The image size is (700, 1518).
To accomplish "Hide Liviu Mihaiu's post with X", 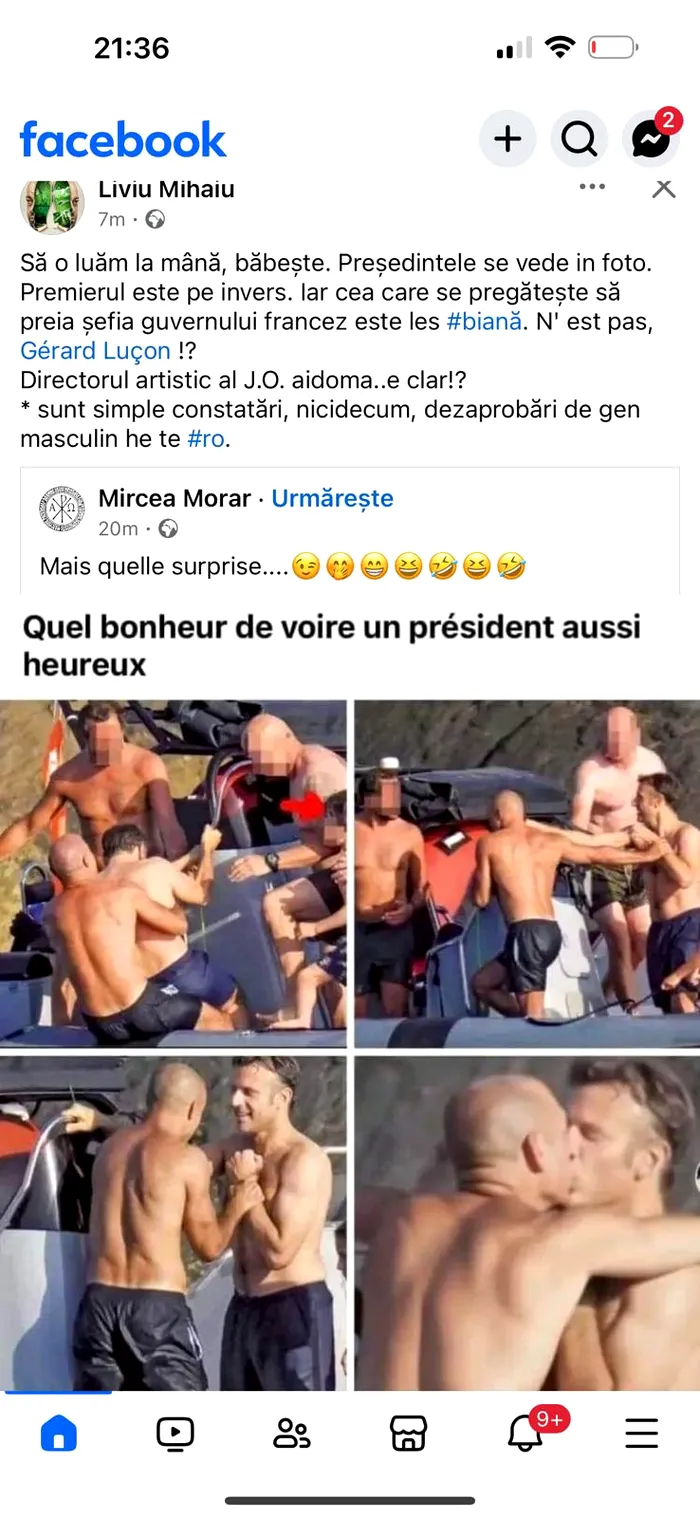I will 663,188.
